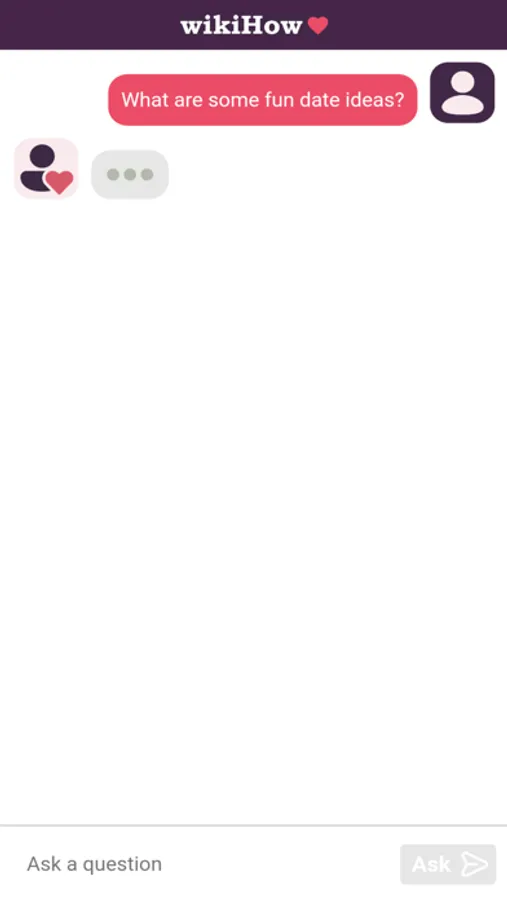Tap the Ask send button
The height and width of the screenshot is (900, 507).
448,864
